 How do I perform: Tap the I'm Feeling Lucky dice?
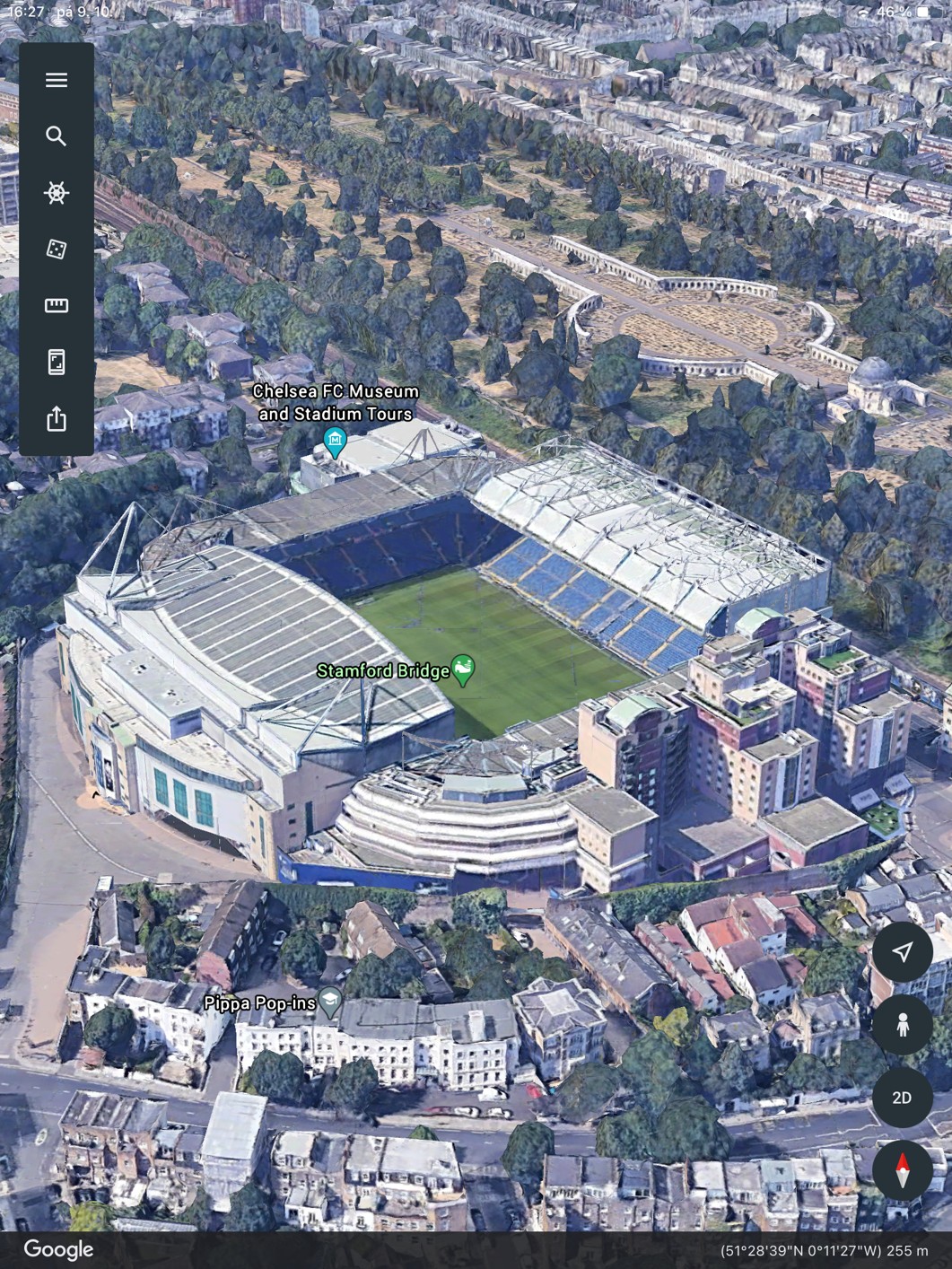click(57, 249)
